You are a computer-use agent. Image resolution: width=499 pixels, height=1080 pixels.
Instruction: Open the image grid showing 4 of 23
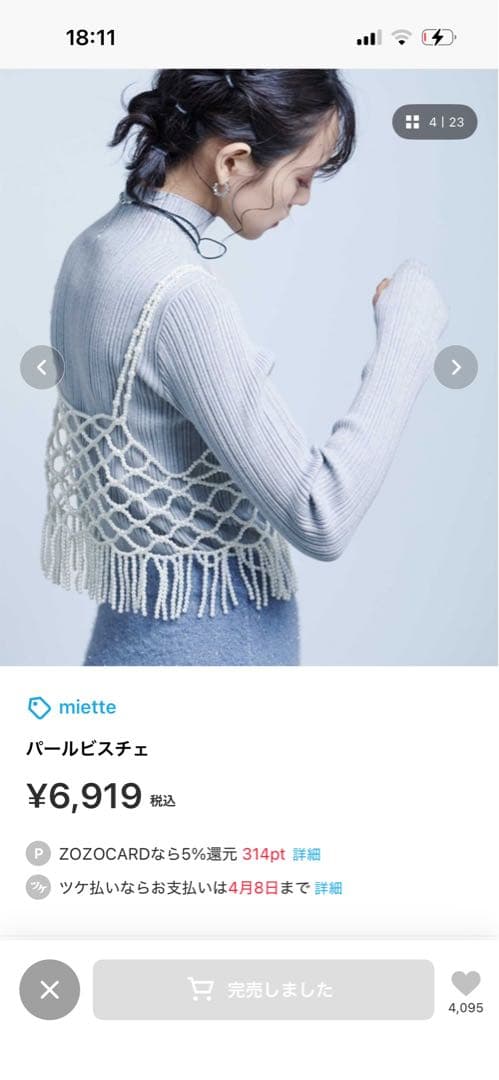[x=434, y=123]
